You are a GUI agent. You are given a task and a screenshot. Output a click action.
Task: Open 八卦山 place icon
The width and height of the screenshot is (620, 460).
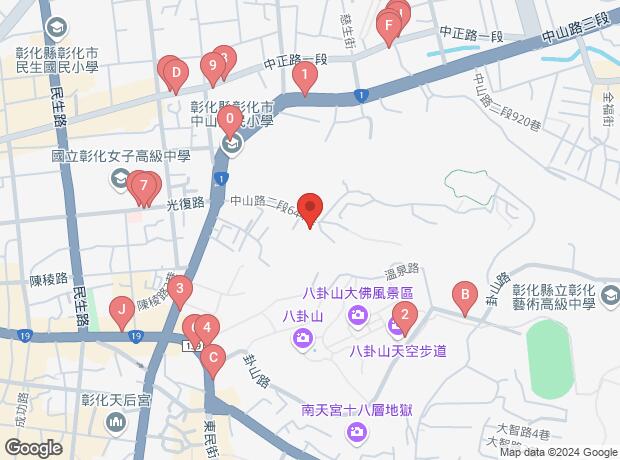point(302,340)
